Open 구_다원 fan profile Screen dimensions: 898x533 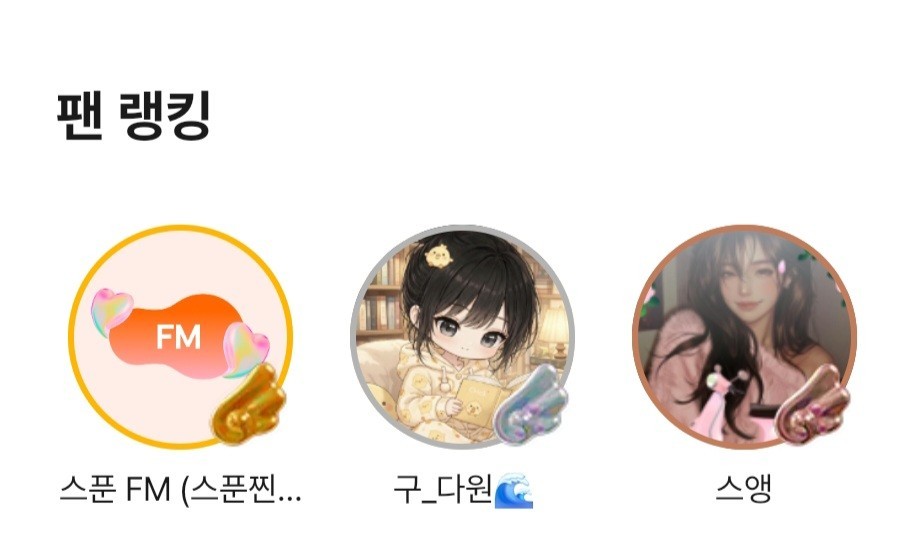pos(462,337)
